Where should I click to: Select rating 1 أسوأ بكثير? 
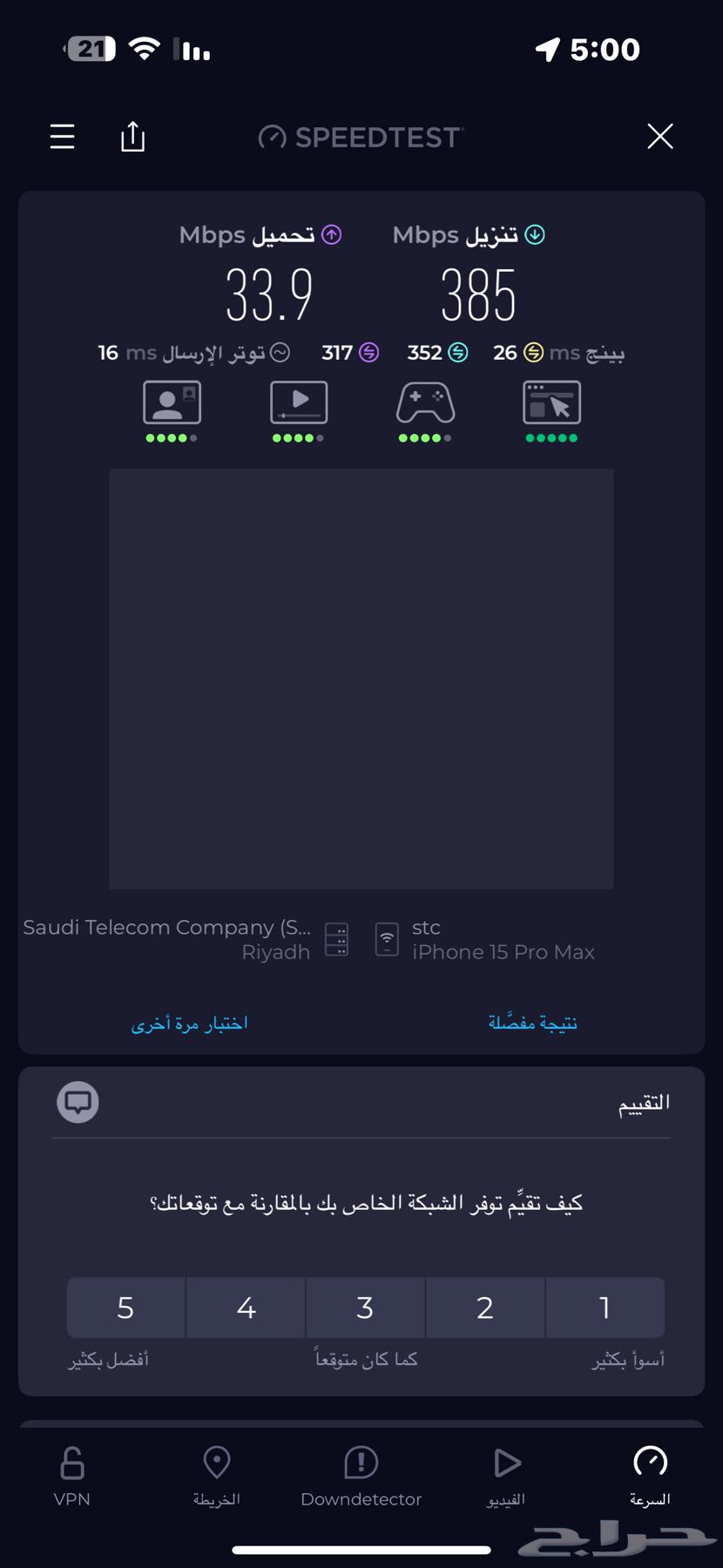click(605, 1307)
